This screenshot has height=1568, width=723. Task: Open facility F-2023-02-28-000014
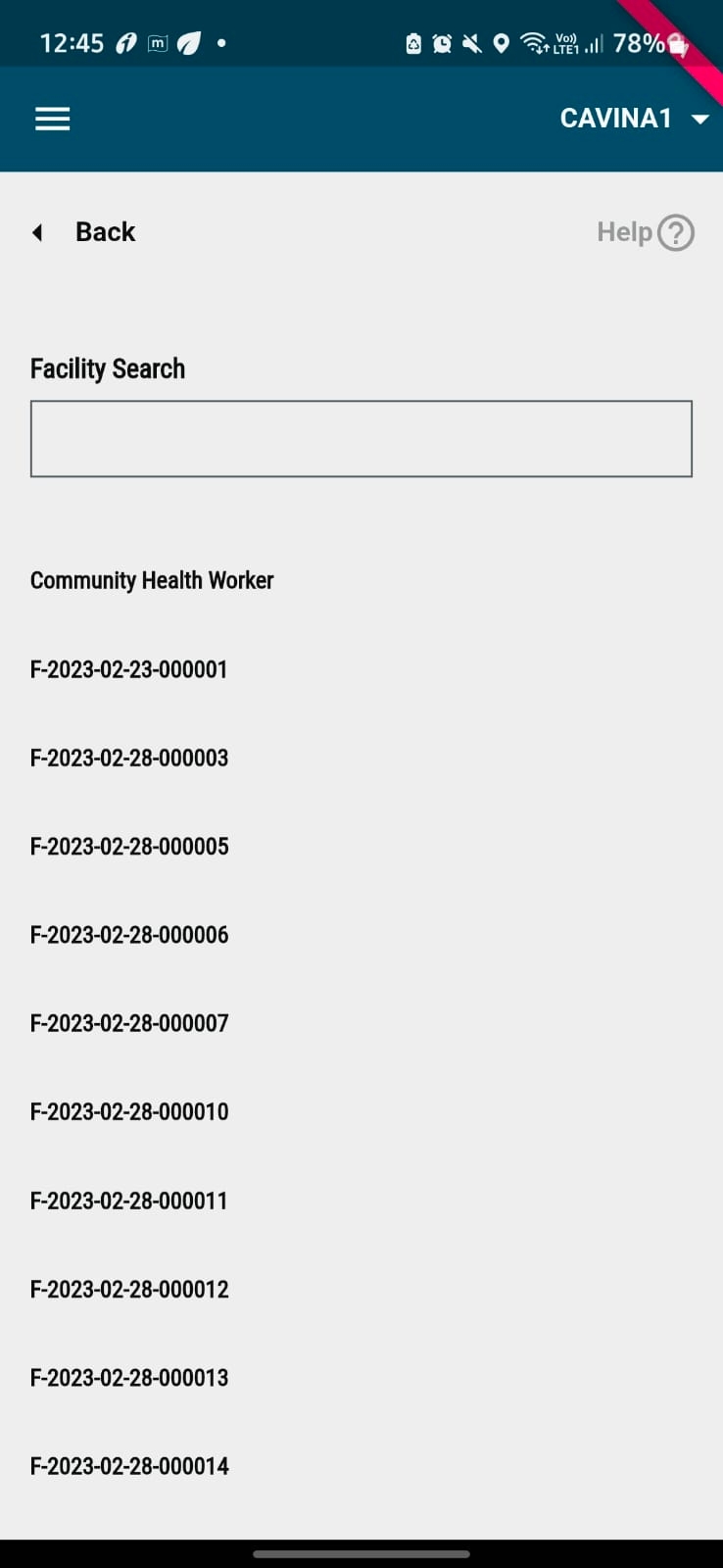tap(128, 1466)
